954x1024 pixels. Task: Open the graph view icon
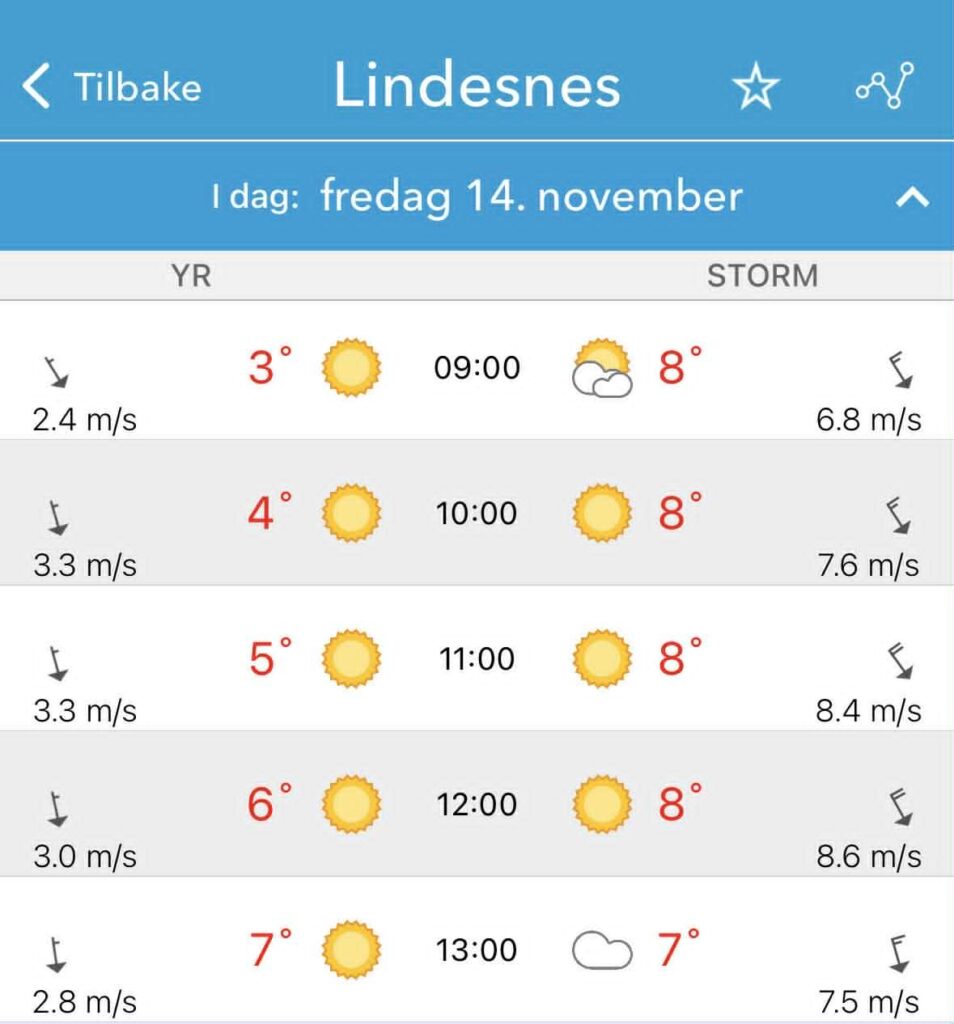(x=885, y=87)
